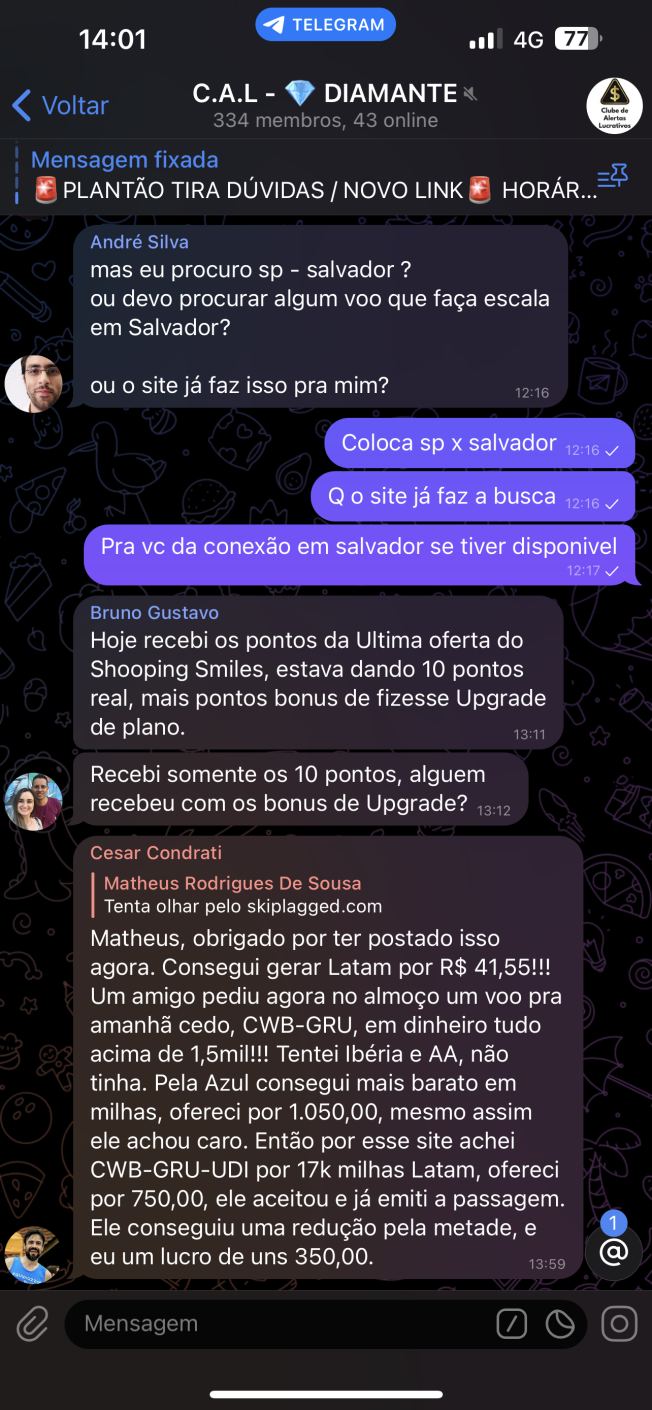This screenshot has height=1410, width=652.
Task: Open the pinned messages list icon
Action: click(611, 178)
